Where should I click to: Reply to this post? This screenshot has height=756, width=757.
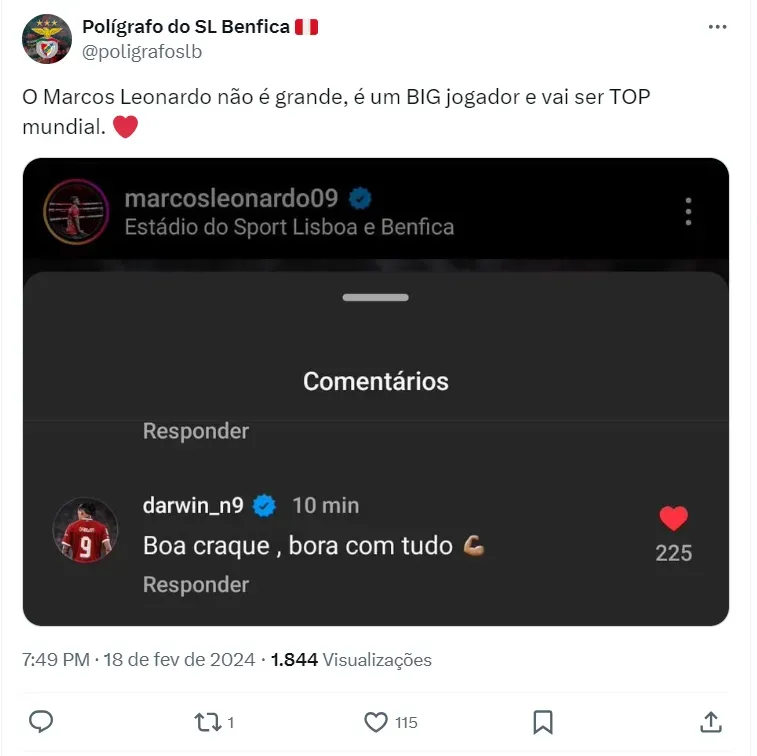click(x=41, y=721)
